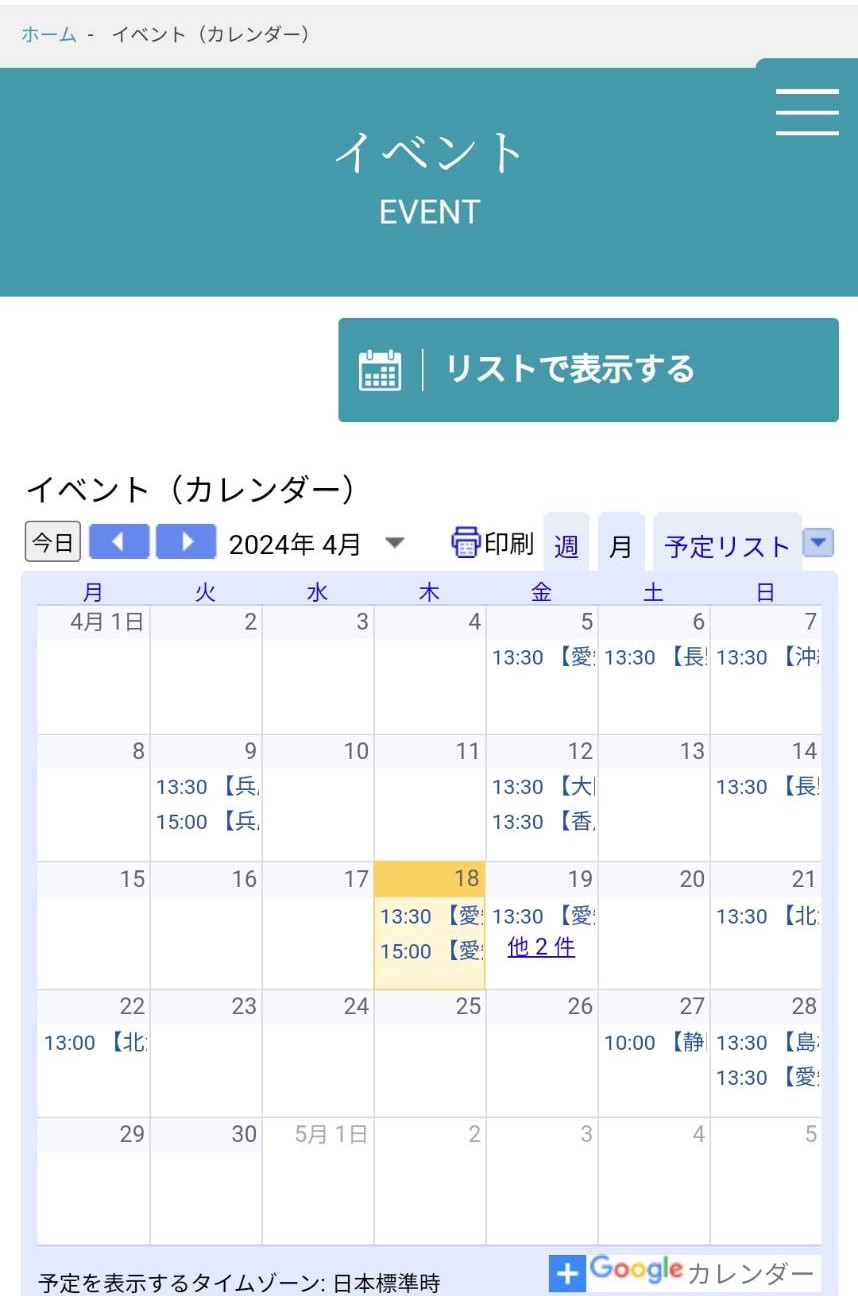Go to the ホーム breadcrumb link
858x1296 pixels.
[49, 34]
